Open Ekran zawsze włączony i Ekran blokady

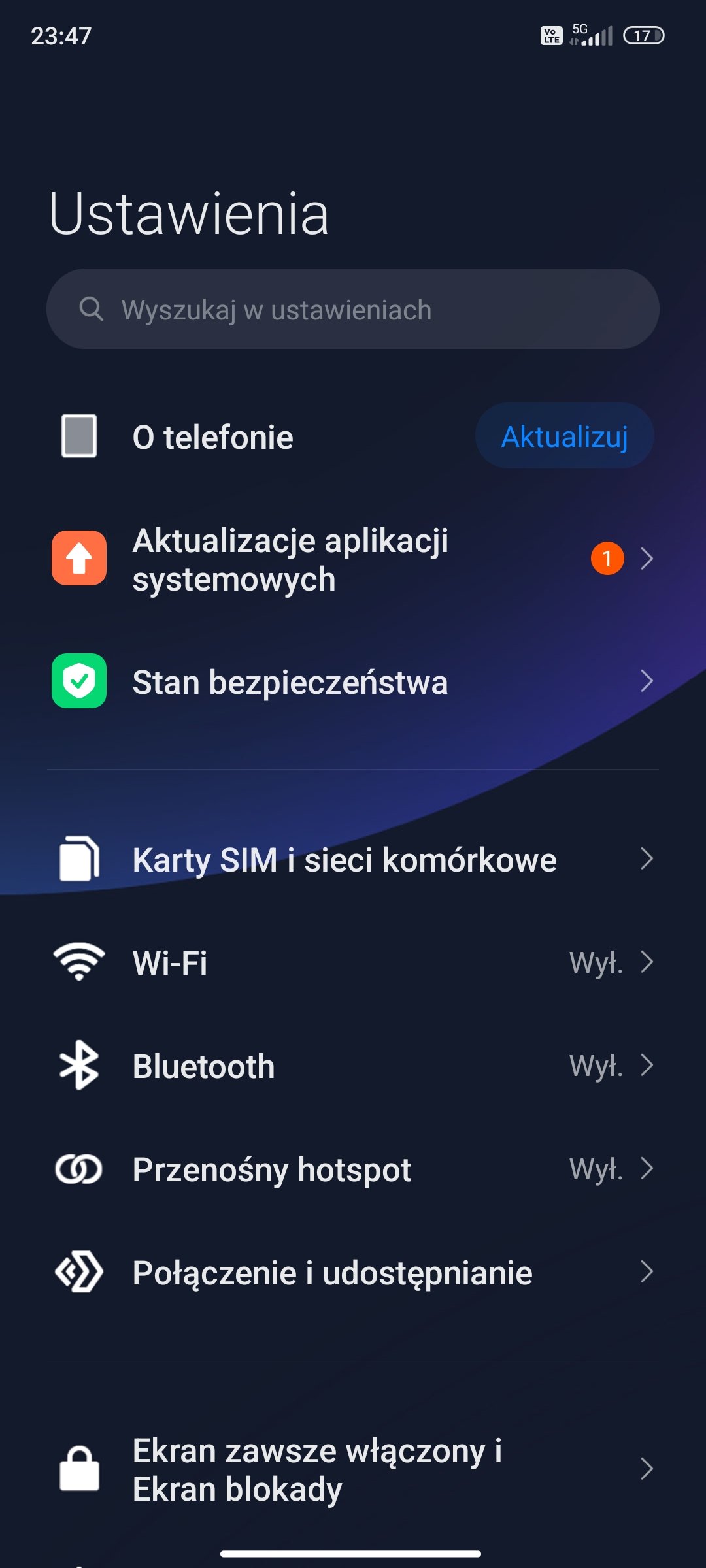(x=353, y=1469)
